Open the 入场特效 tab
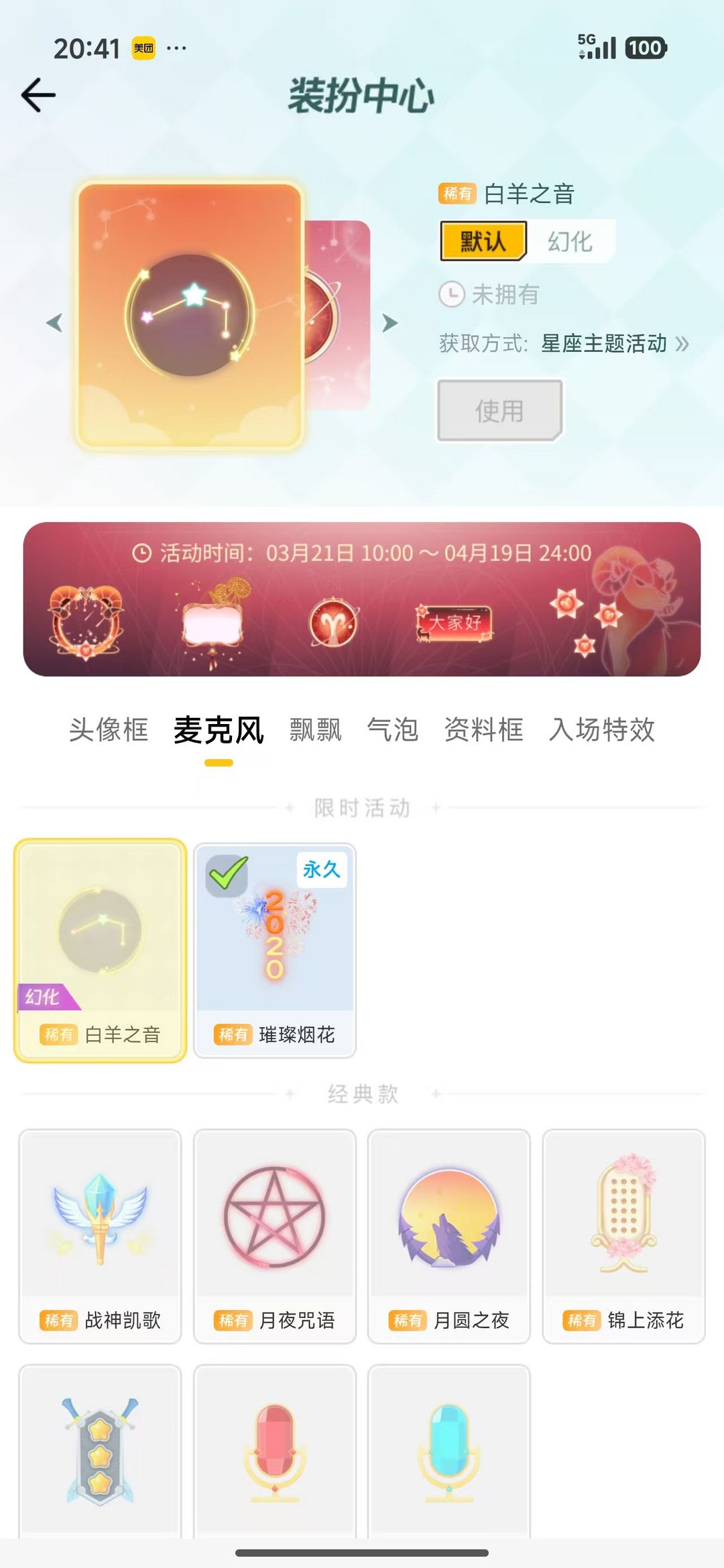 (x=602, y=729)
